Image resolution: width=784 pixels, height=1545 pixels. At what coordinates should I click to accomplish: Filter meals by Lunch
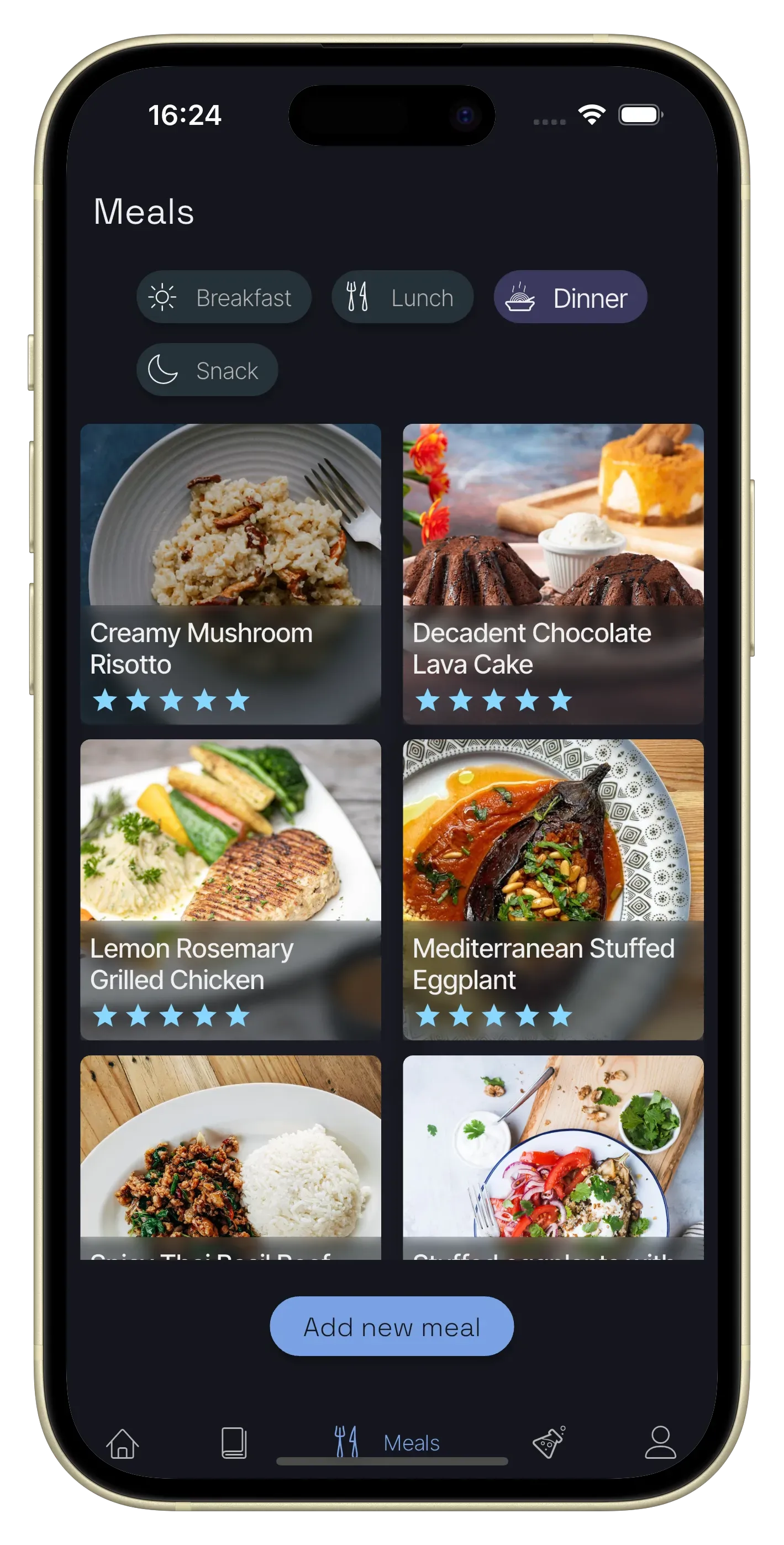click(402, 297)
